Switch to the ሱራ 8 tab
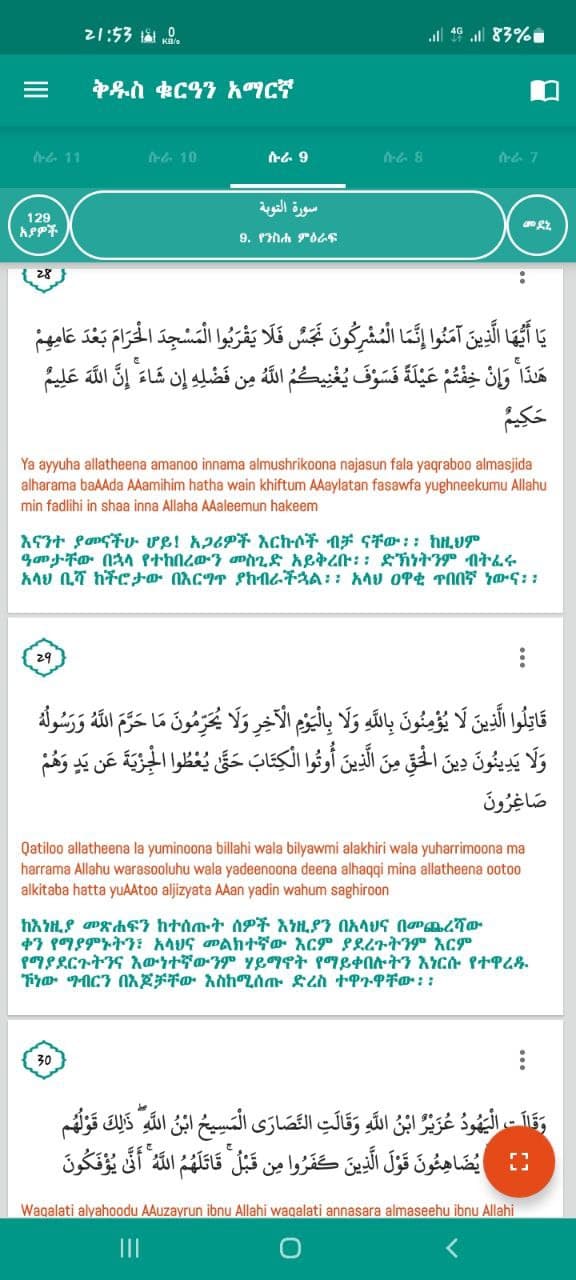576x1280 pixels. pos(403,157)
